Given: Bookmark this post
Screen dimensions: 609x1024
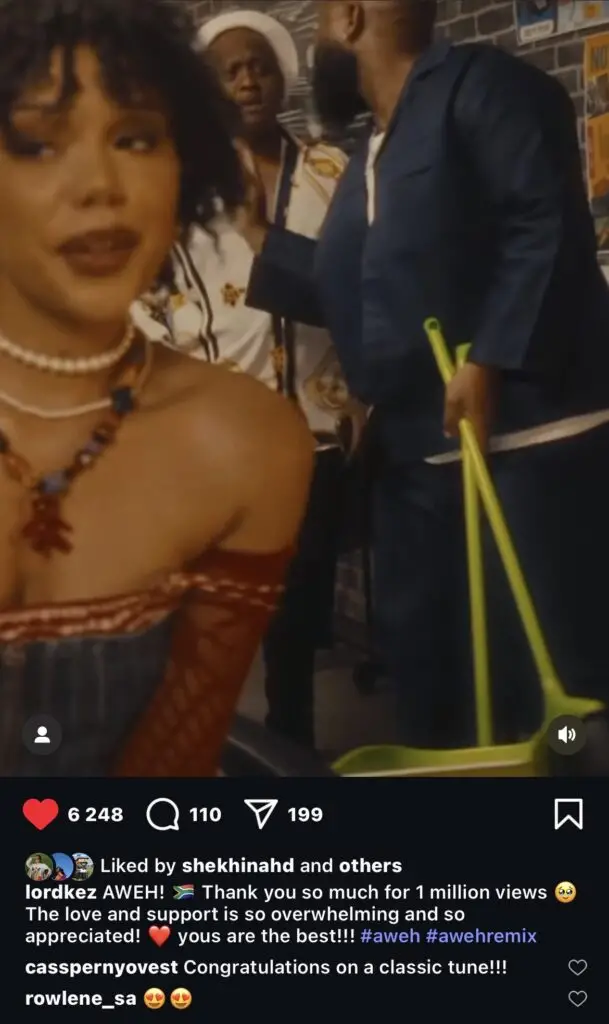Looking at the screenshot, I should coord(568,815).
